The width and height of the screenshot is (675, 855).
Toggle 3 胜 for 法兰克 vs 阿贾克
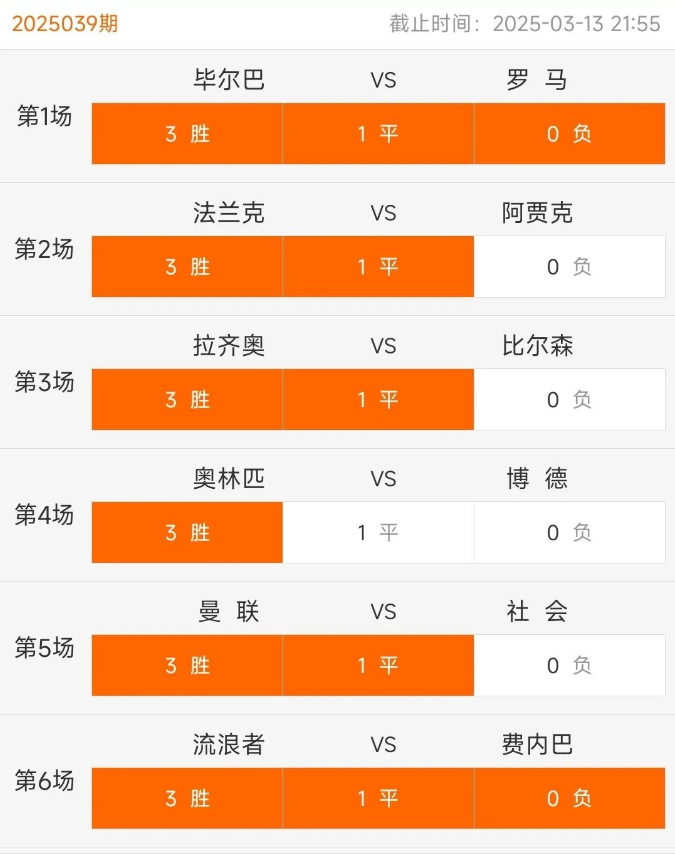pos(187,267)
